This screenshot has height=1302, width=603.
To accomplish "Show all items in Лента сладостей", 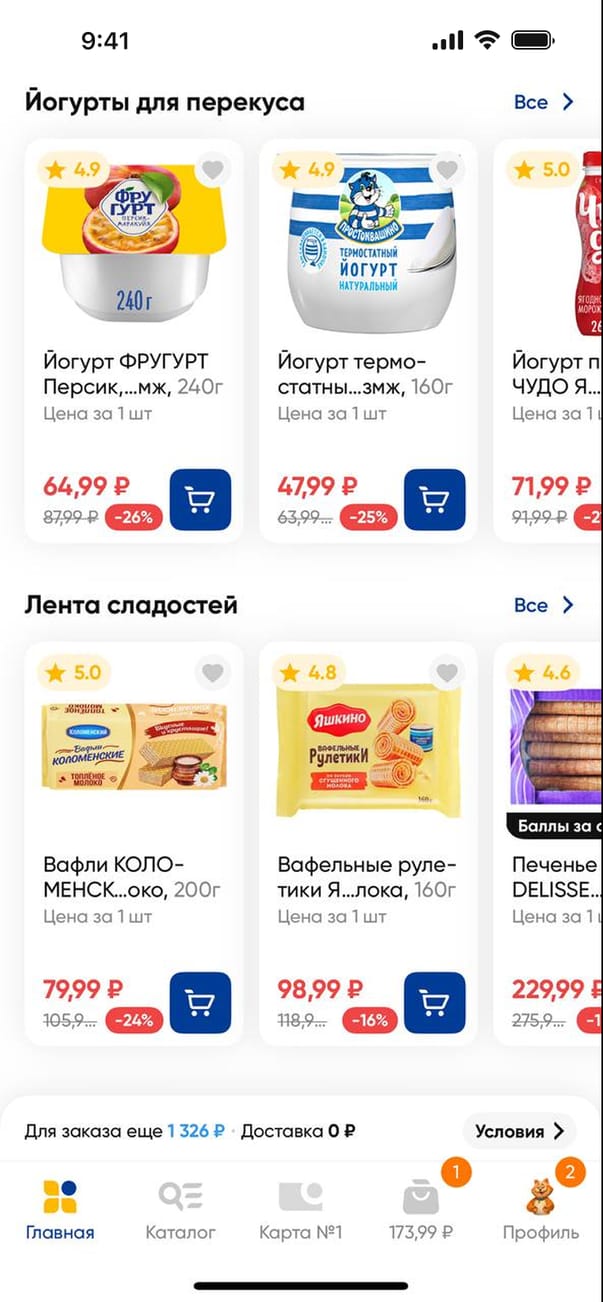I will pyautogui.click(x=544, y=605).
